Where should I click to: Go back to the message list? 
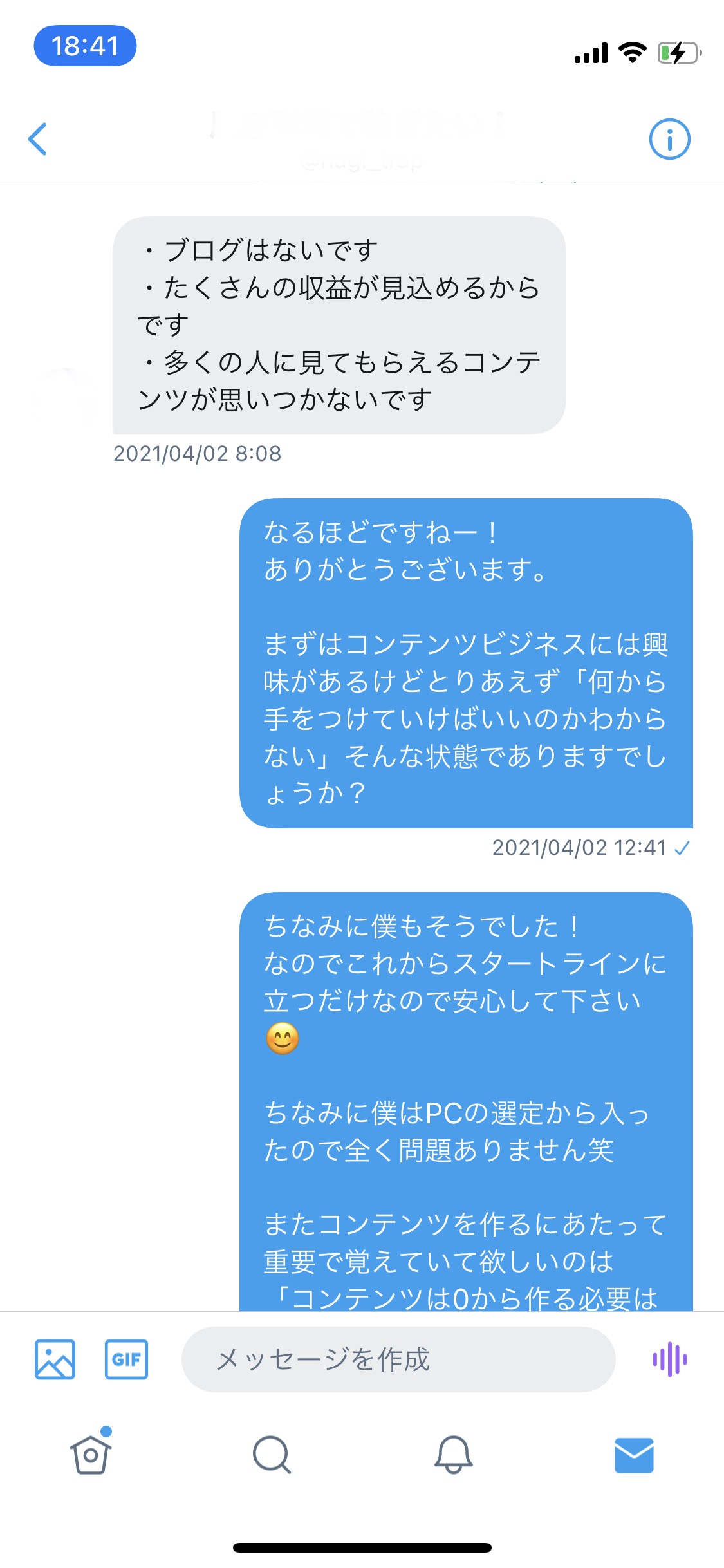38,139
